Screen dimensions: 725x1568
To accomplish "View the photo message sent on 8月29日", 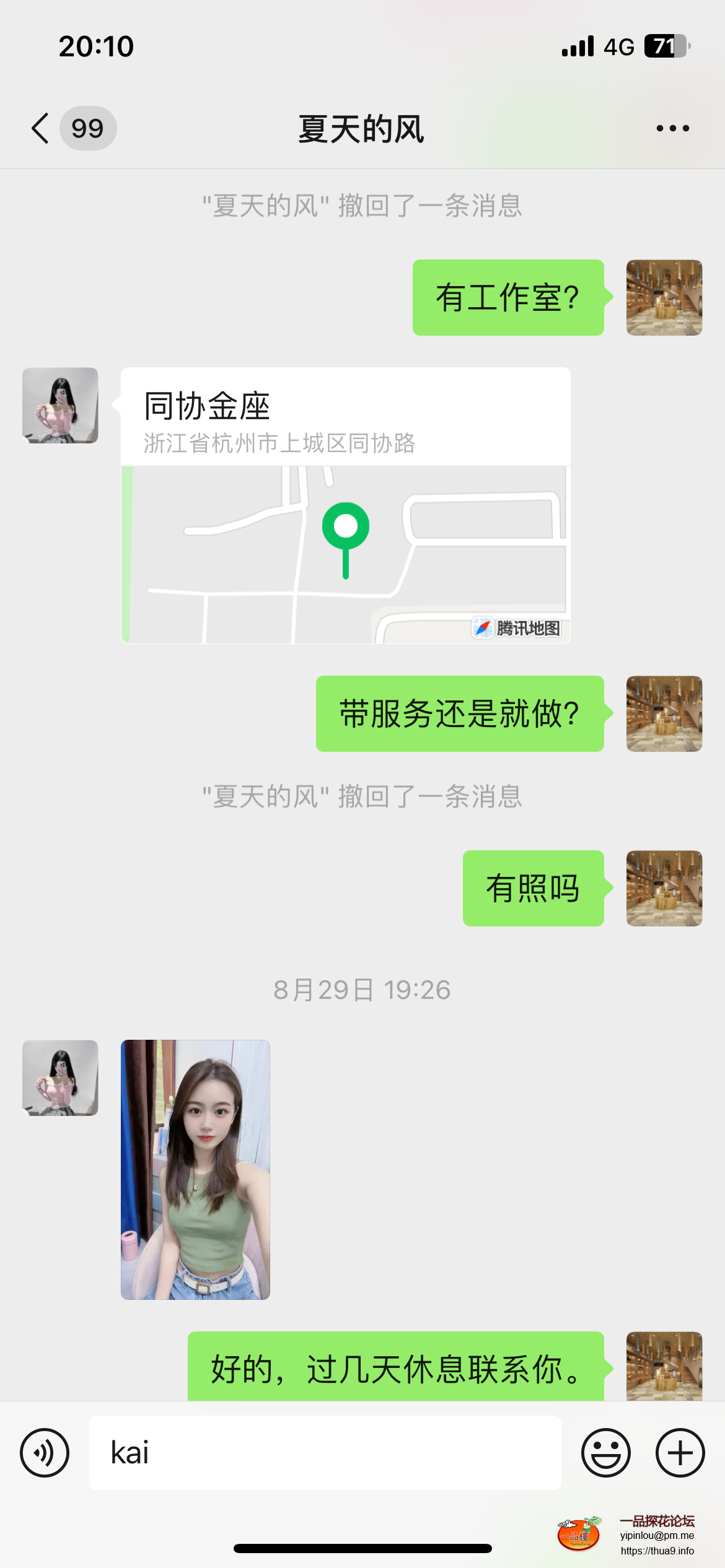I will tap(195, 1169).
